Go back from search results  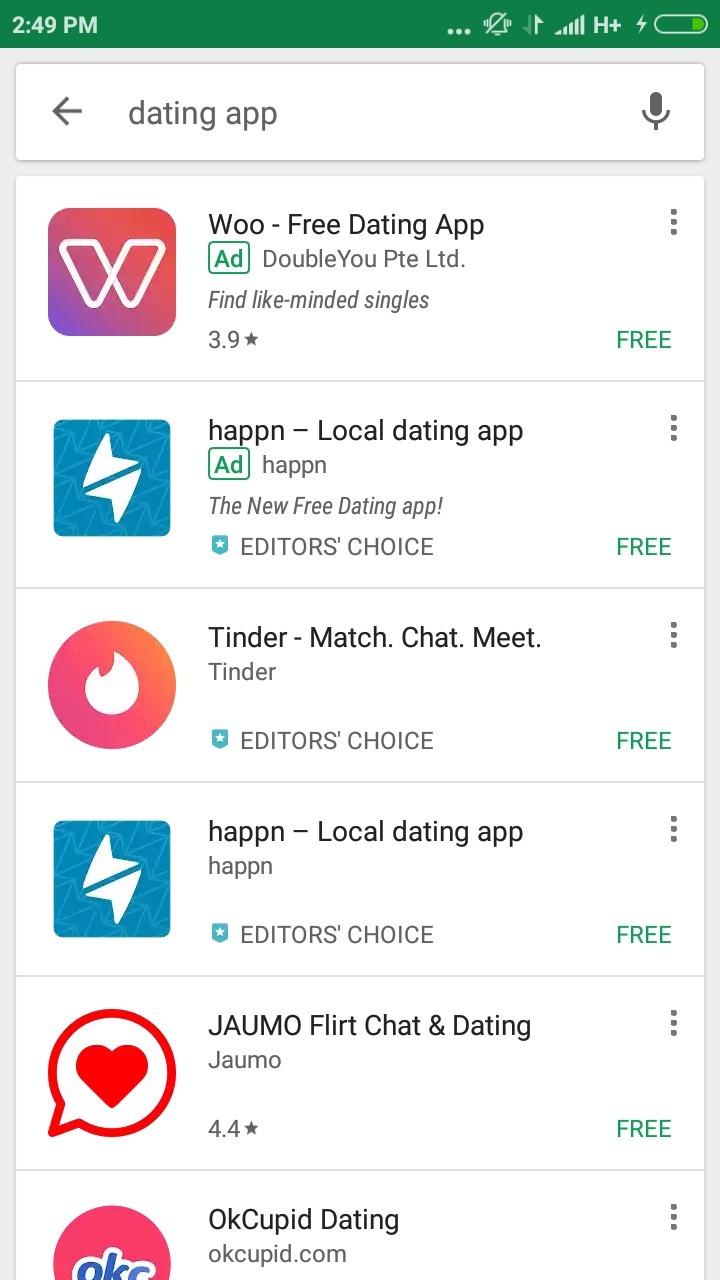67,112
